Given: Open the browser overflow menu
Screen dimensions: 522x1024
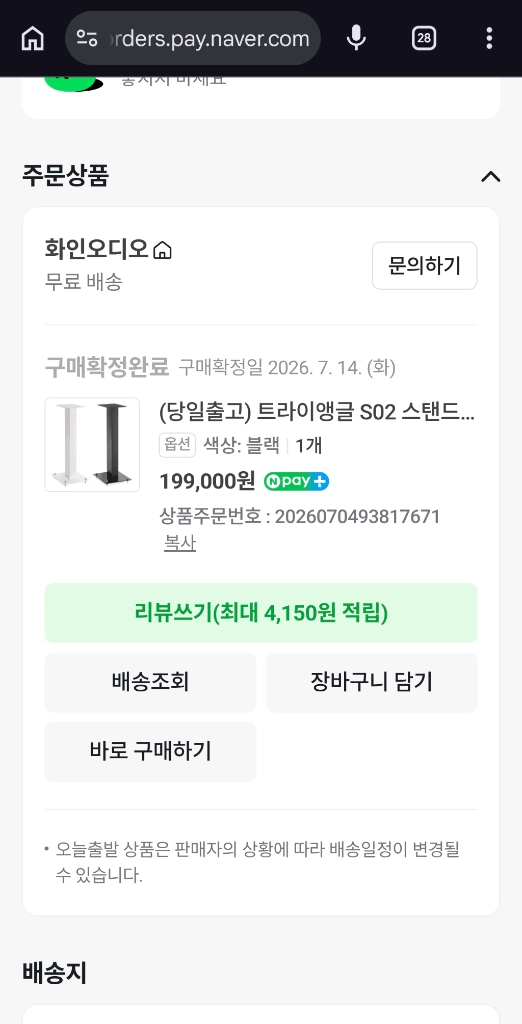Looking at the screenshot, I should (x=489, y=38).
